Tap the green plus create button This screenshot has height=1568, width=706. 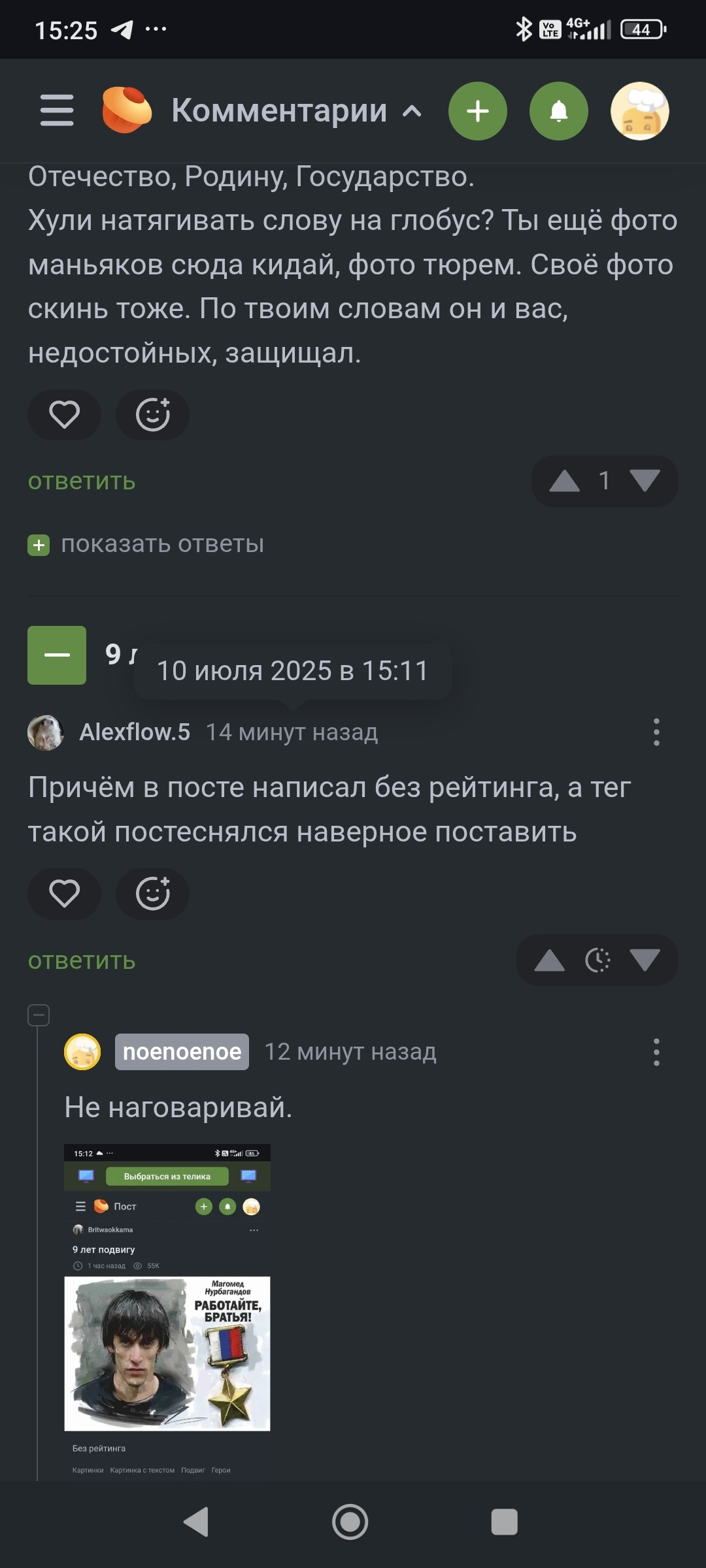tap(477, 111)
